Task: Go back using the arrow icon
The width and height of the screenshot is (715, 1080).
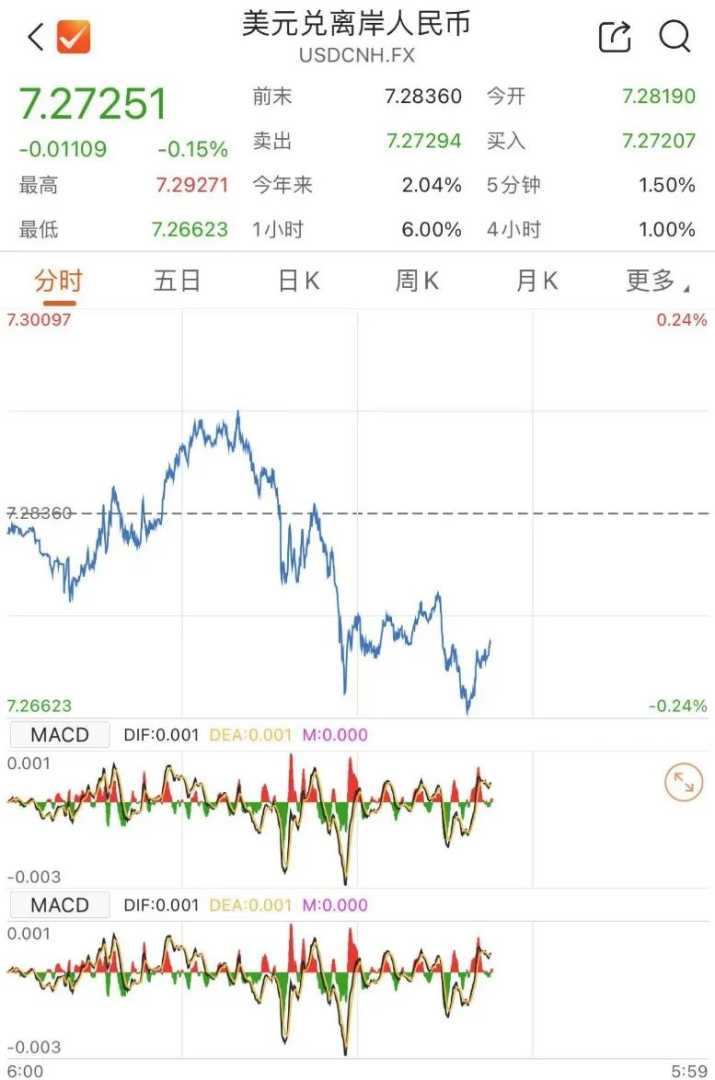Action: [x=36, y=38]
